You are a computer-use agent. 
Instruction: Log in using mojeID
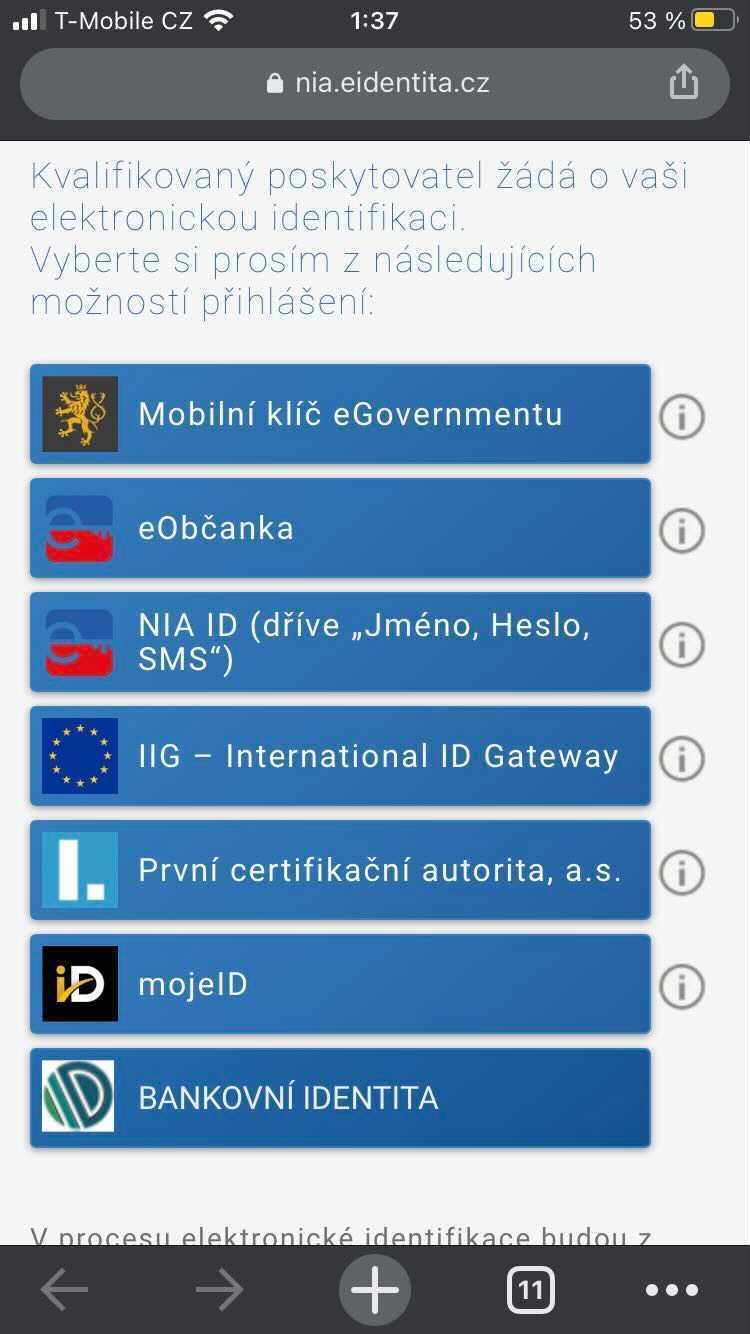340,984
